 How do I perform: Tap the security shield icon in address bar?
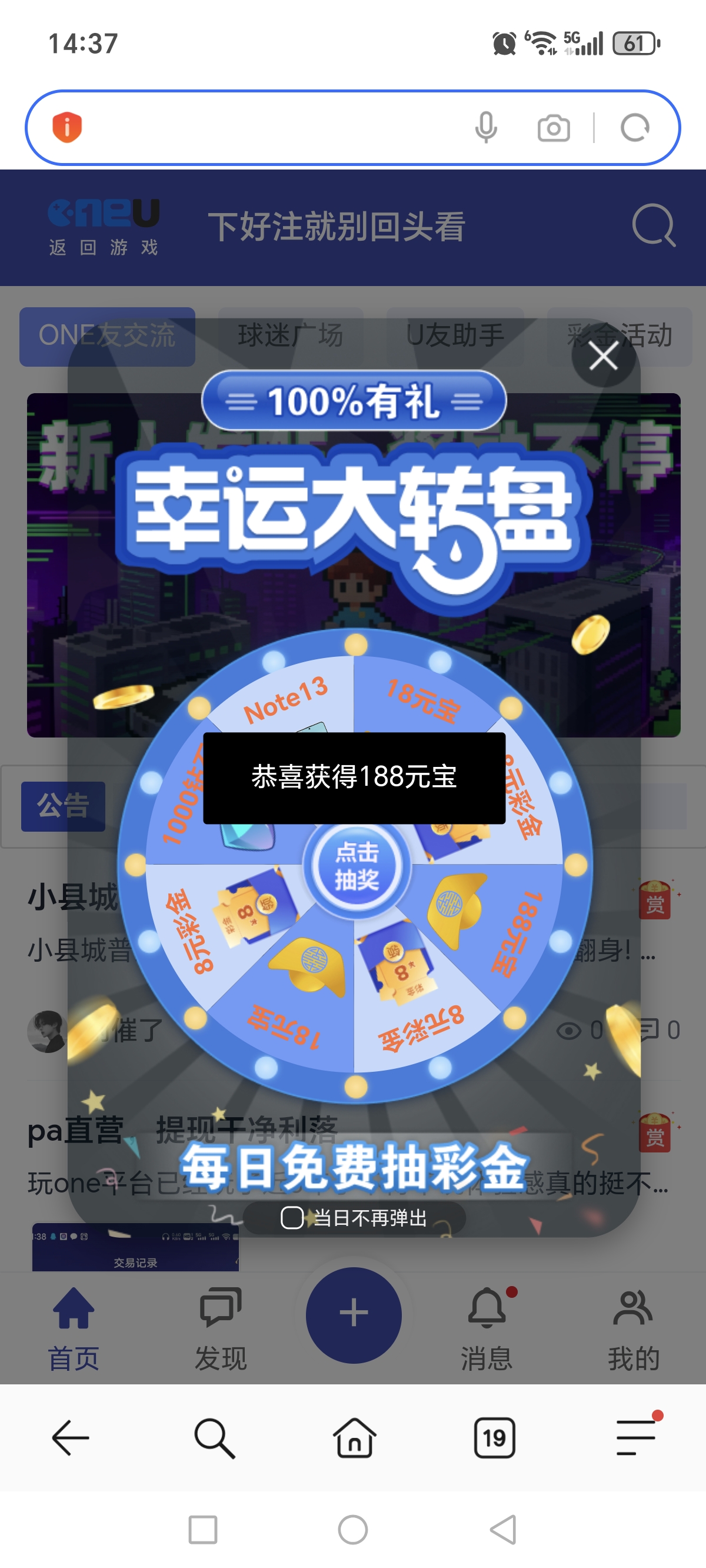67,128
